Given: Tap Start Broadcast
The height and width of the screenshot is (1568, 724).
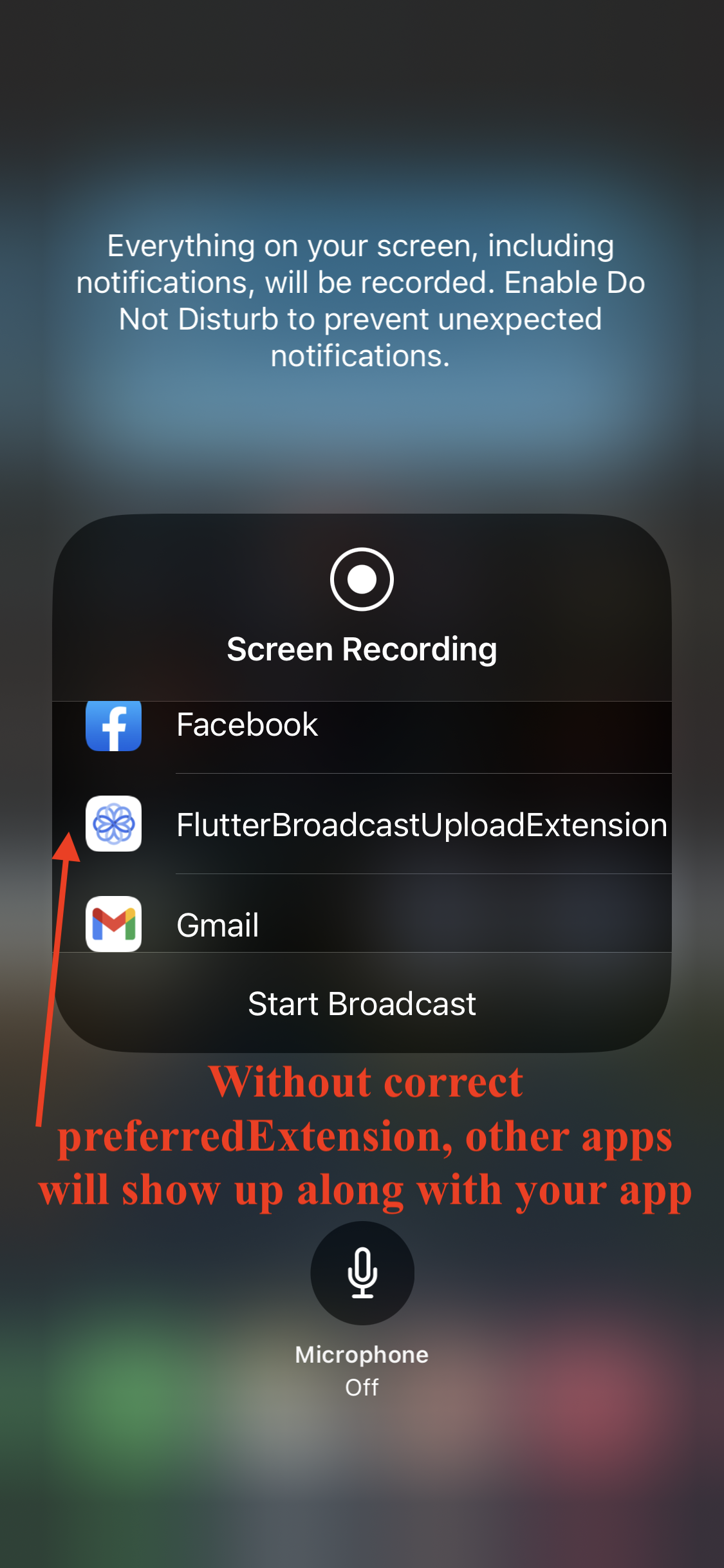Looking at the screenshot, I should click(x=362, y=1003).
